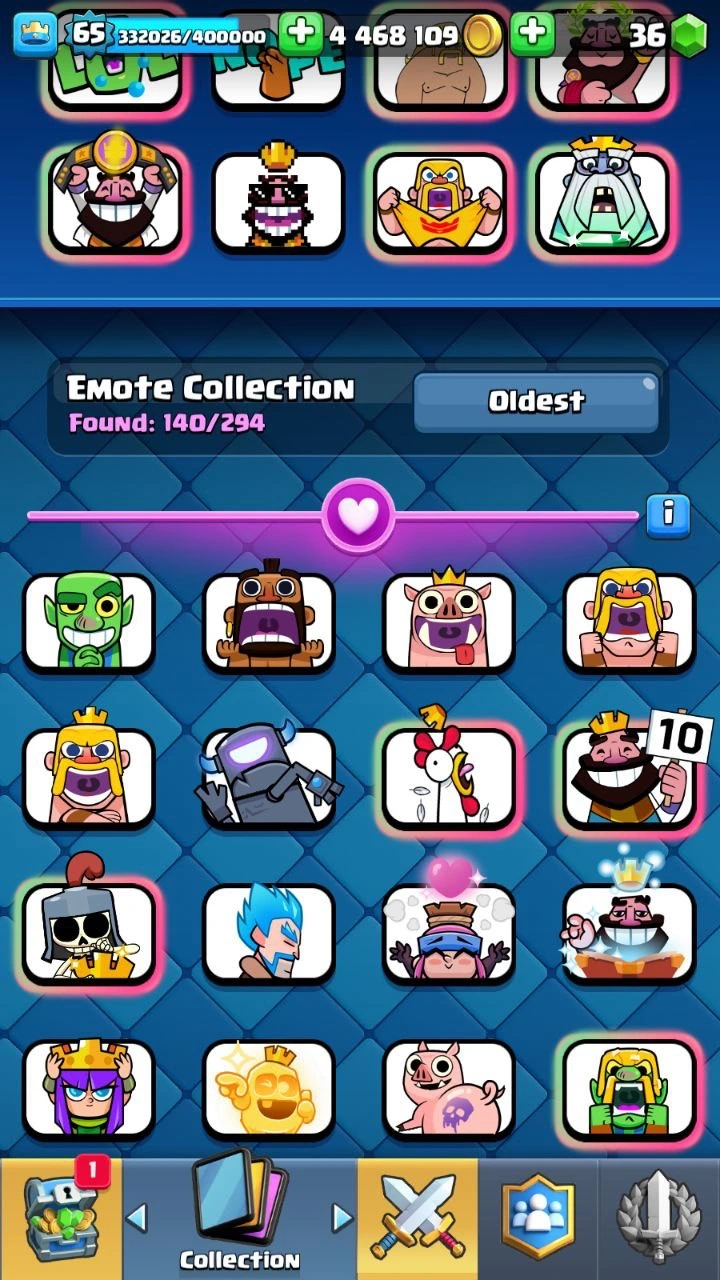Pick the chicken emote
This screenshot has width=720, height=1280.
point(448,776)
